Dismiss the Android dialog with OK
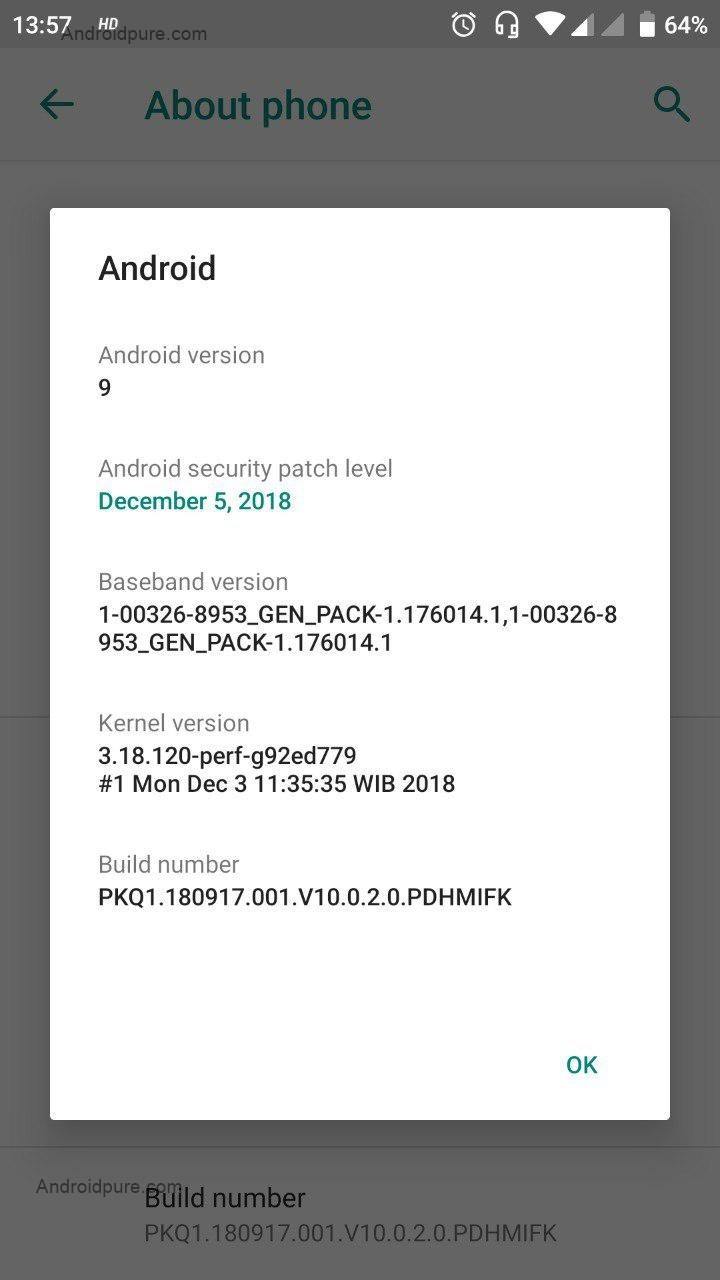 581,1065
